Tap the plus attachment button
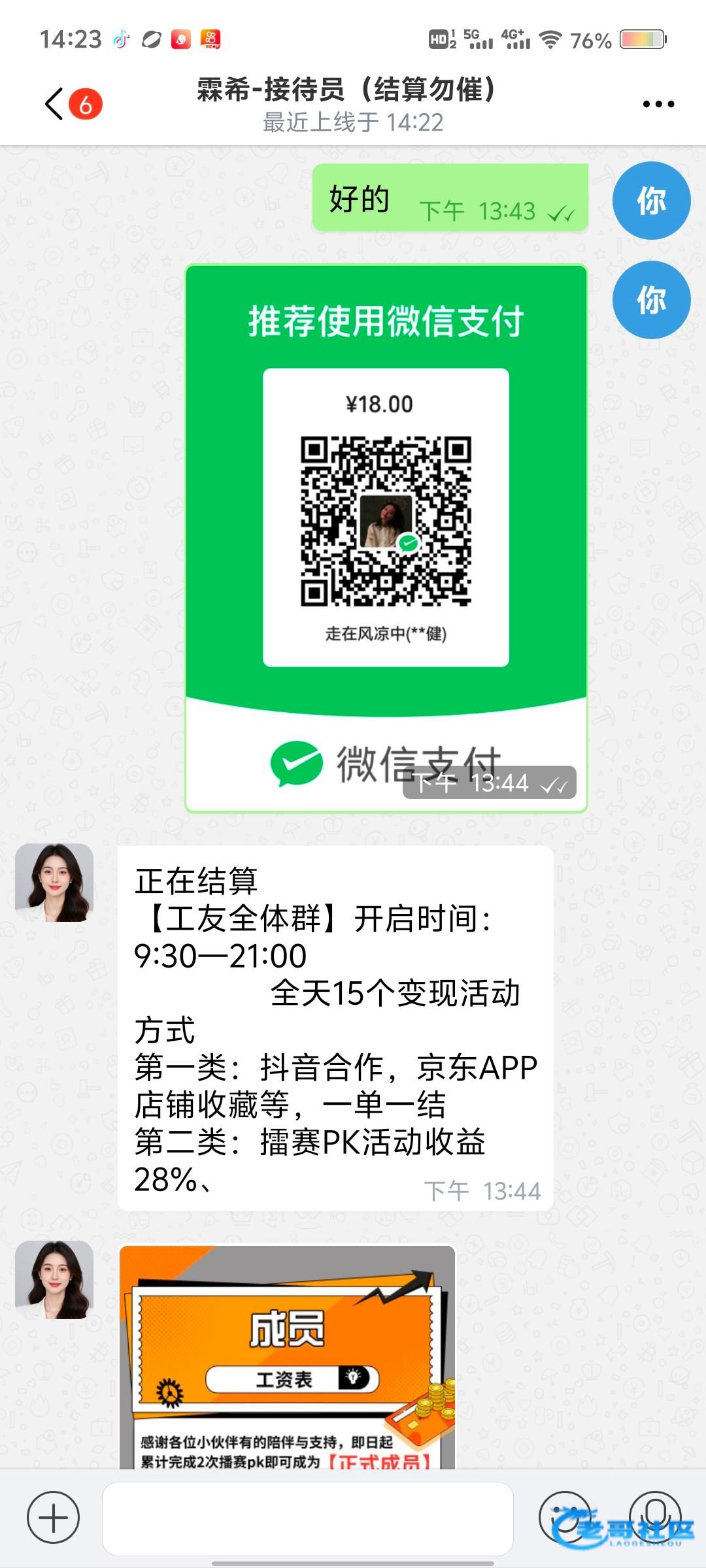Image resolution: width=706 pixels, height=1568 pixels. (53, 1517)
